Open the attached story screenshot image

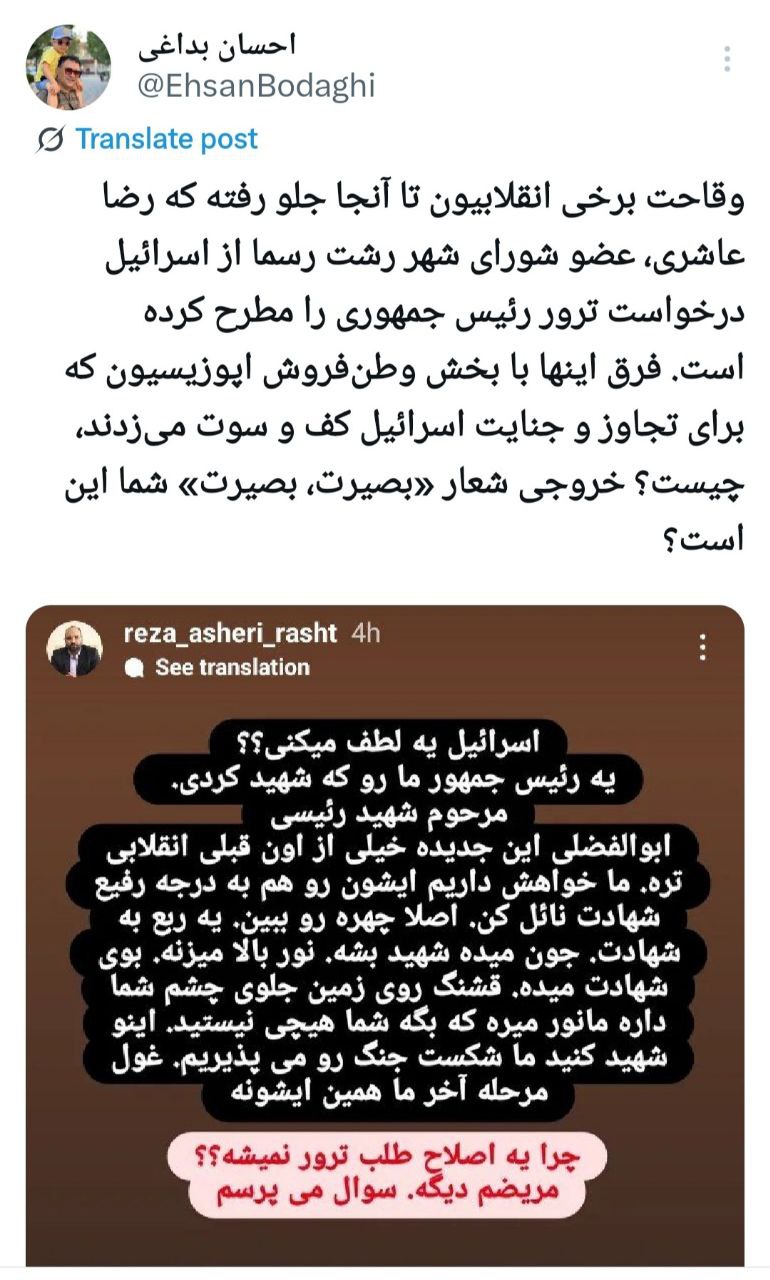tap(385, 930)
